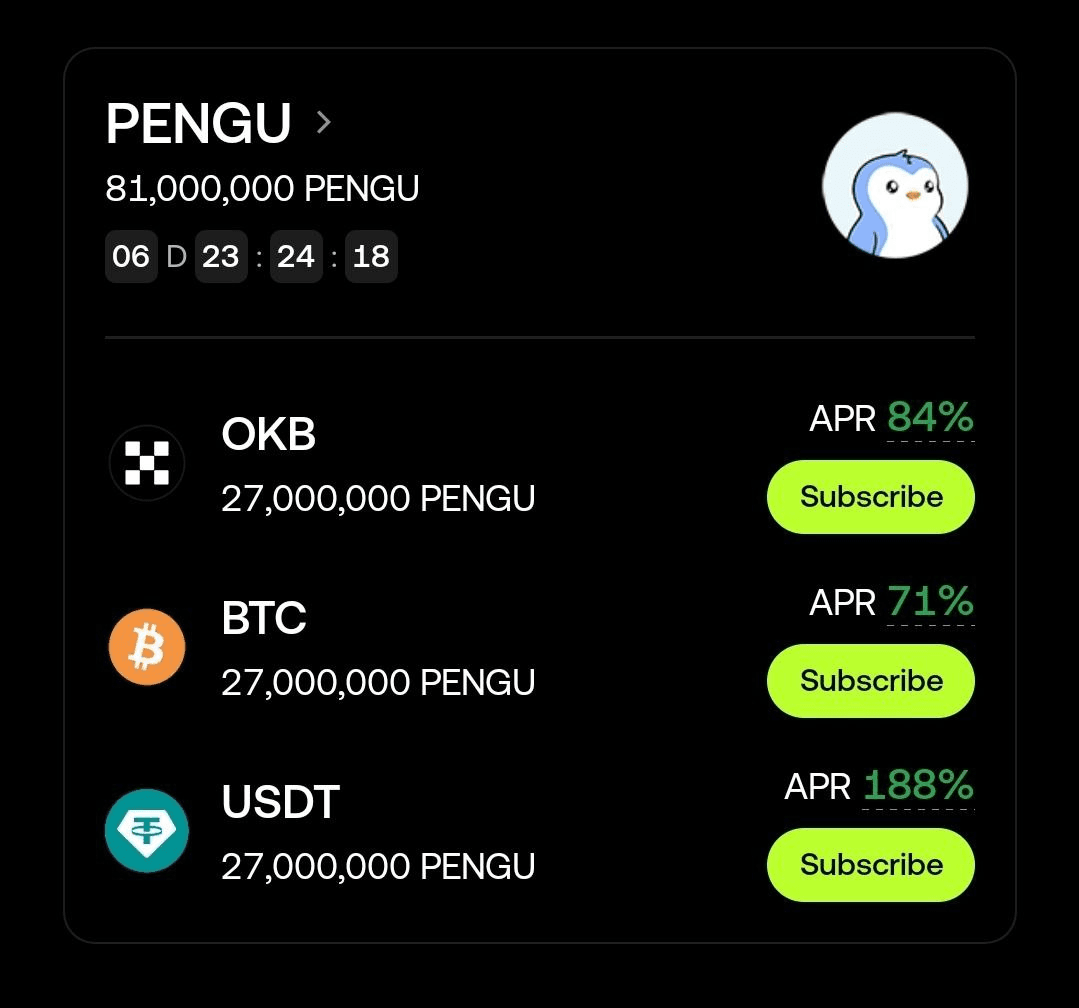Show info for the BTC 71% APR
The width and height of the screenshot is (1079, 1008).
pyautogui.click(x=929, y=602)
